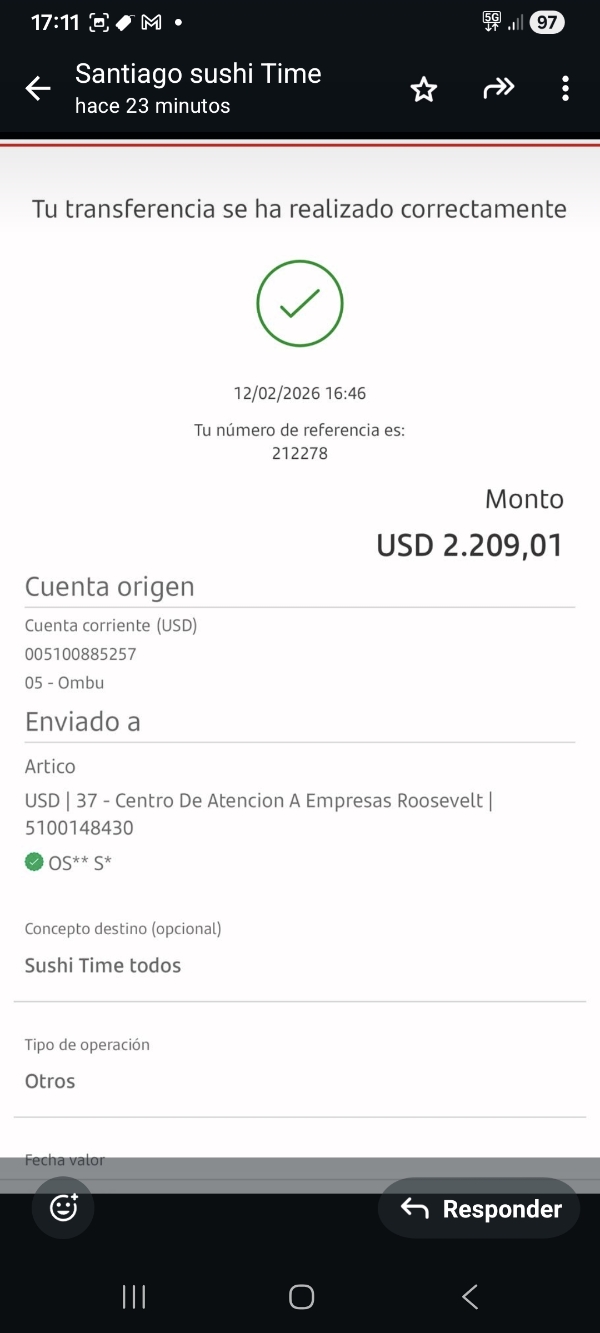
Task: Forward this email
Action: coord(498,89)
